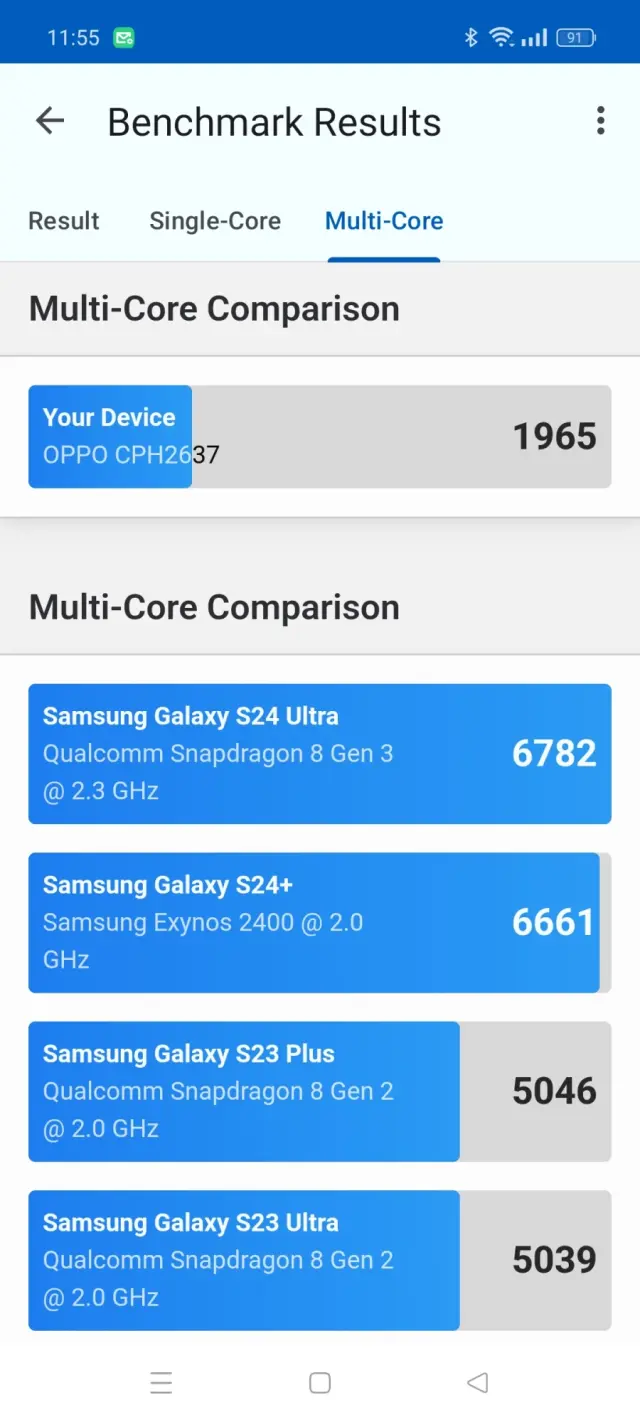
Task: Select the Multi-Core tab
Action: click(x=384, y=221)
